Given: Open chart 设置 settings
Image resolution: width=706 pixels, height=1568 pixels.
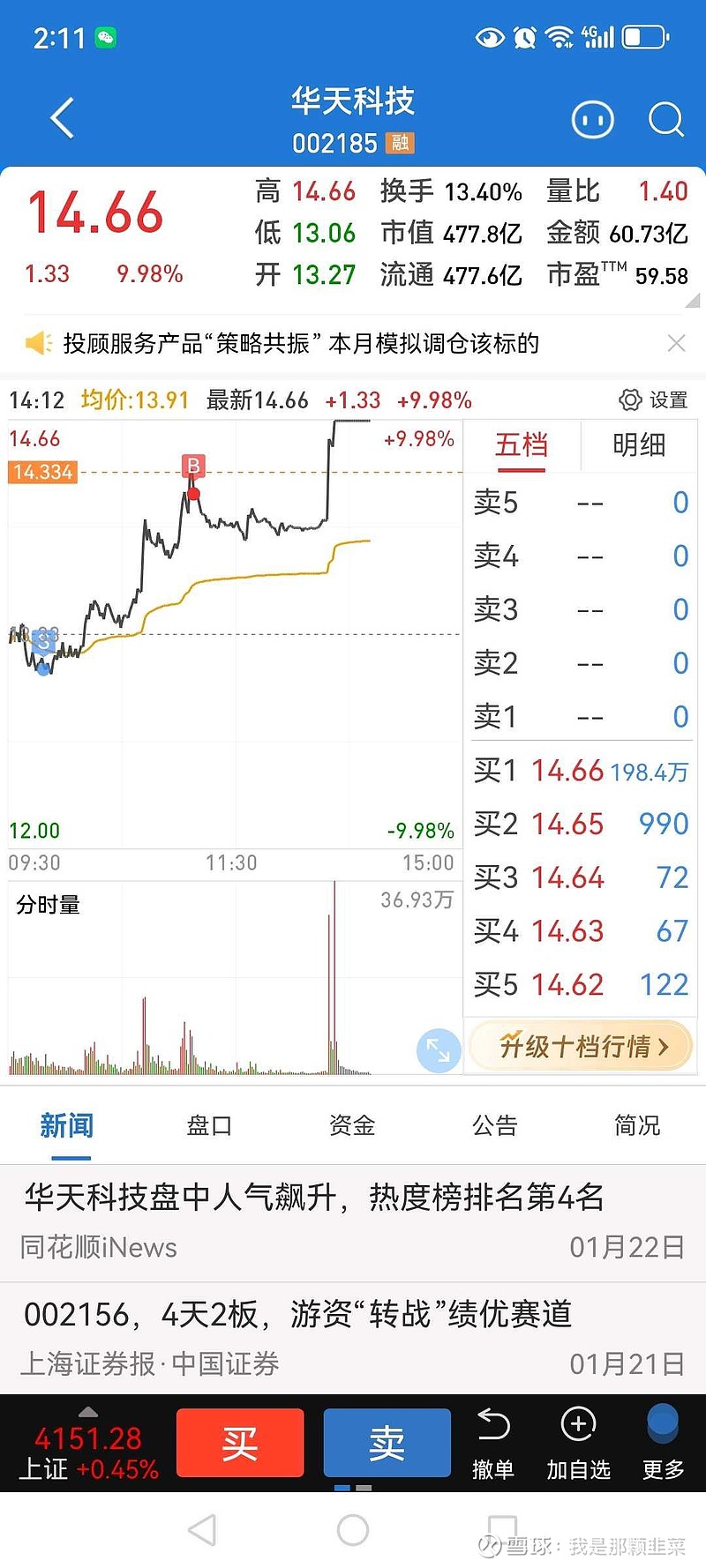Looking at the screenshot, I should pos(653,400).
